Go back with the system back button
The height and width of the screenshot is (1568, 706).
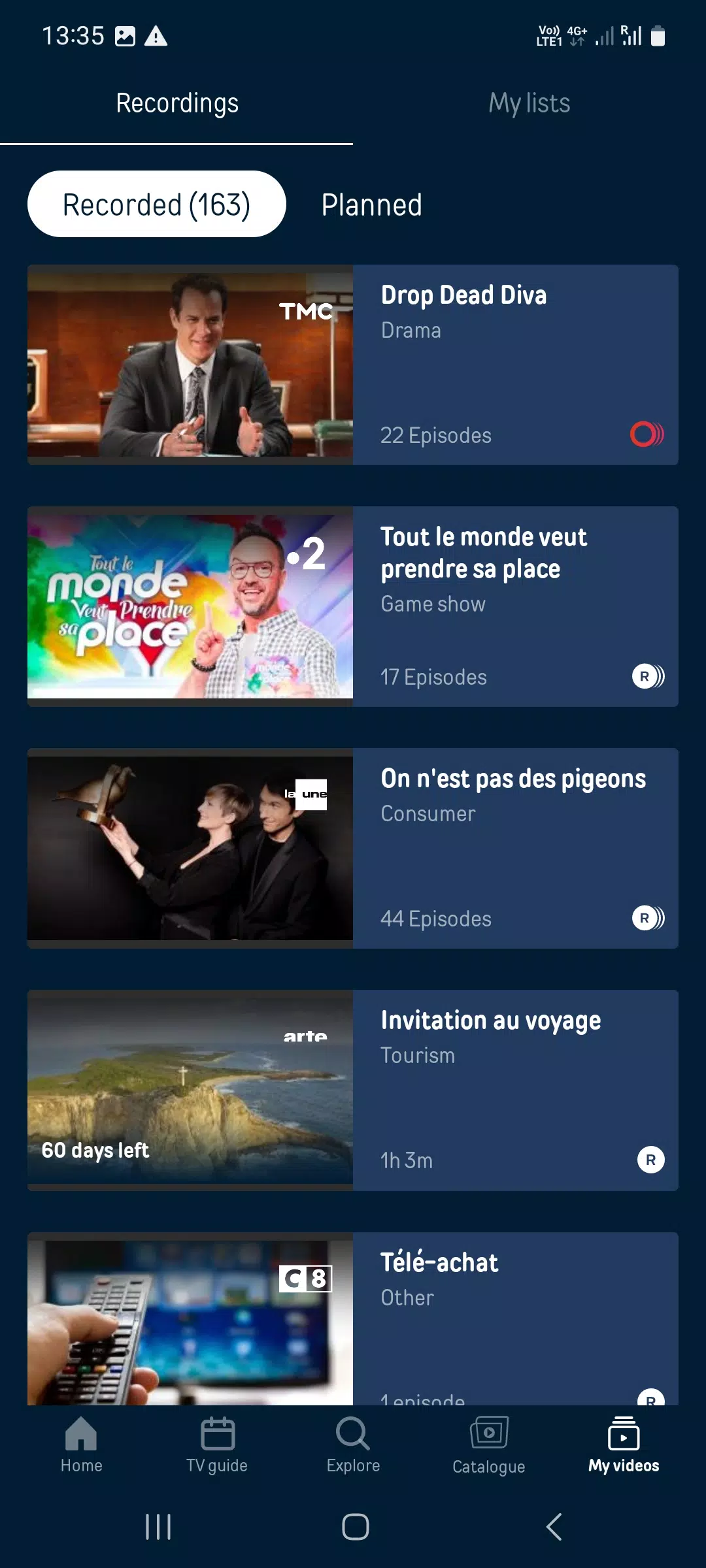point(554,1527)
